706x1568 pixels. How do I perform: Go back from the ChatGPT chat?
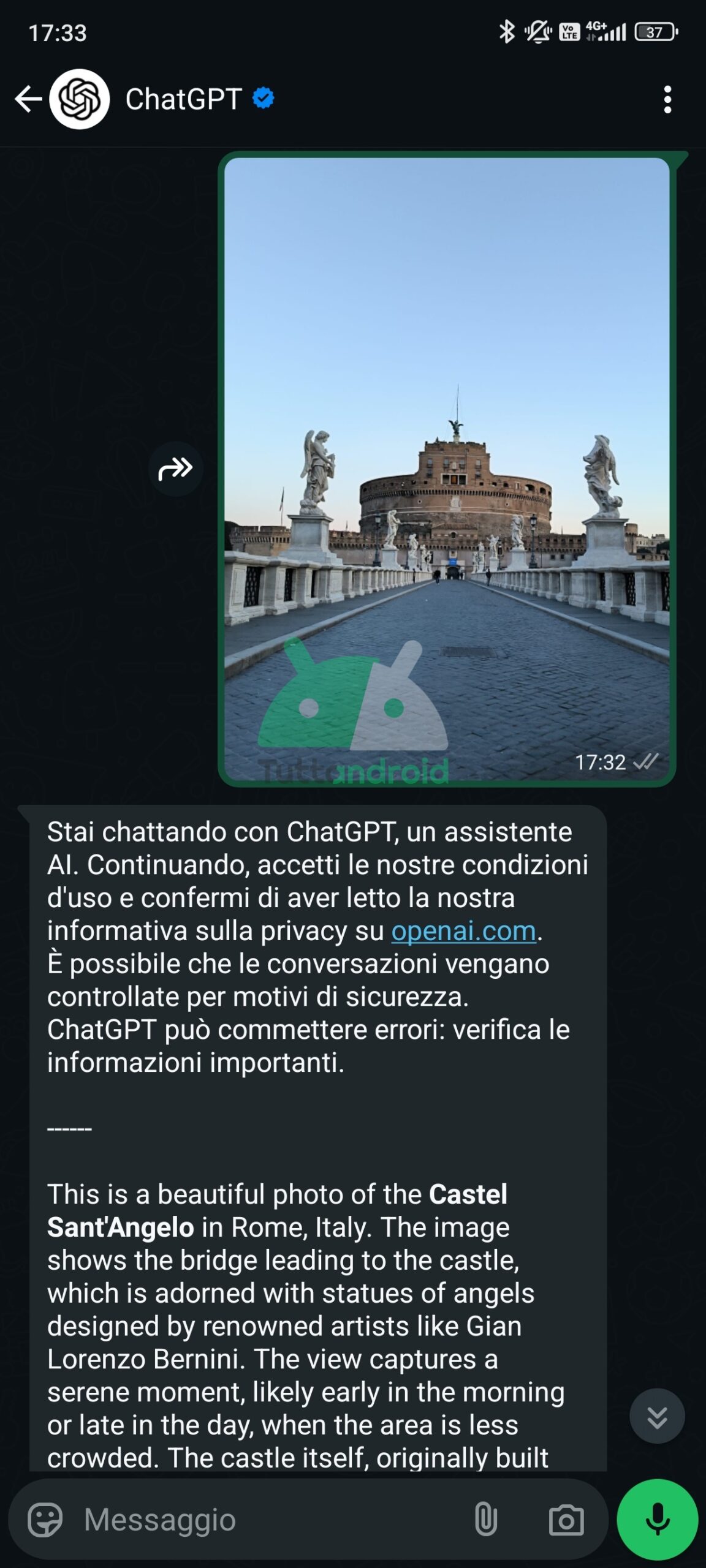click(x=28, y=99)
